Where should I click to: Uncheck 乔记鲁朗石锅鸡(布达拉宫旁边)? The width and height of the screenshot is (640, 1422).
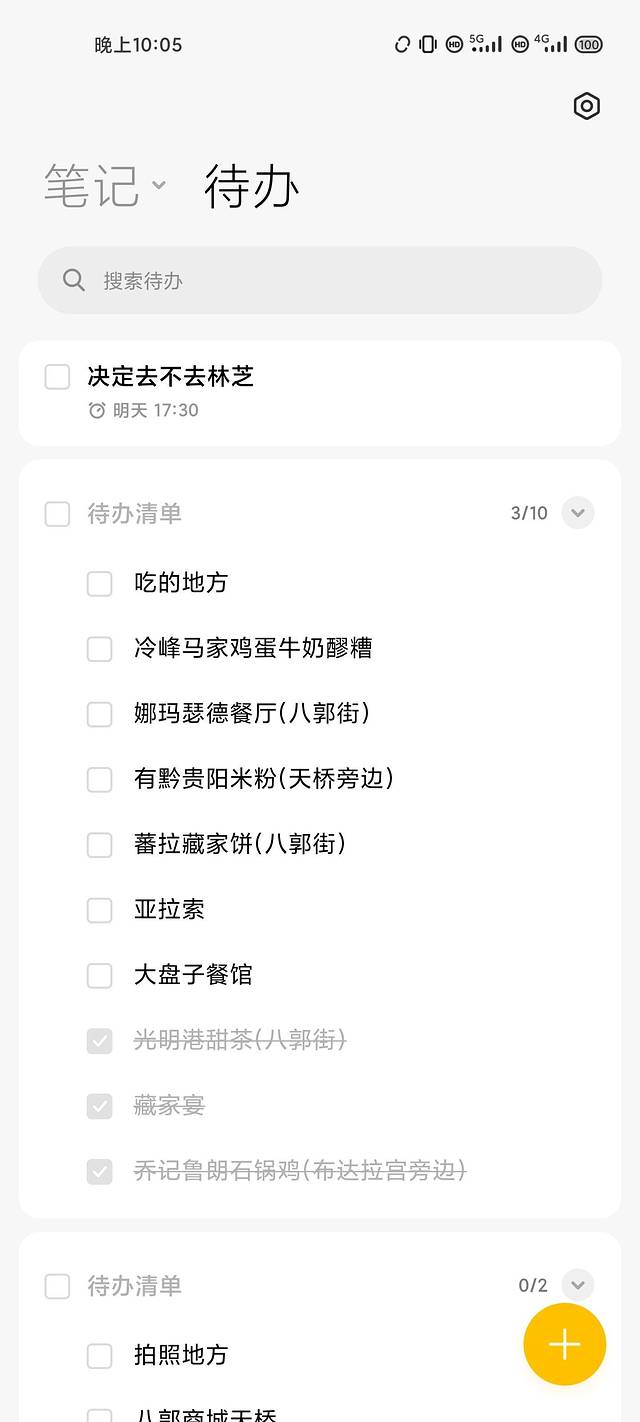[x=100, y=1171]
